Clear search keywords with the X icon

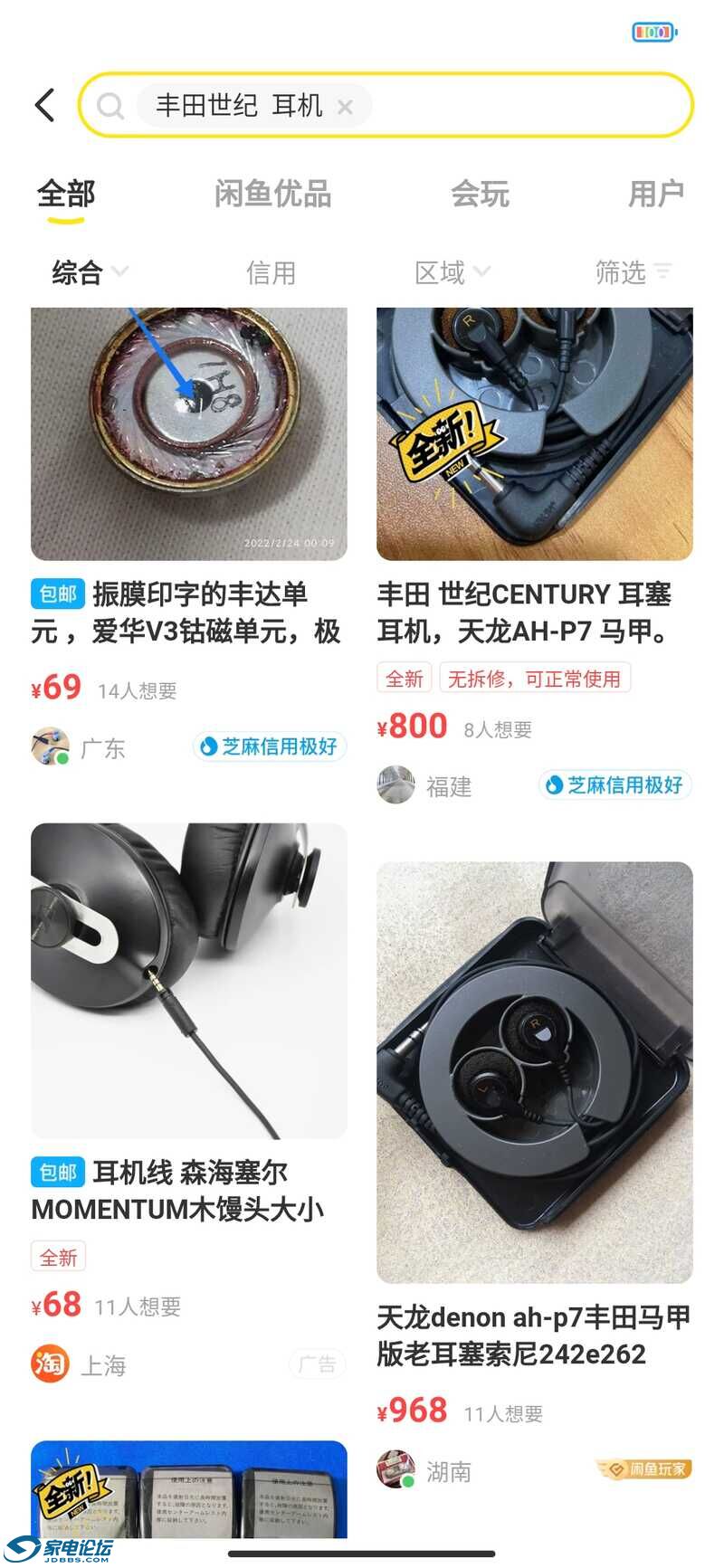pos(344,107)
